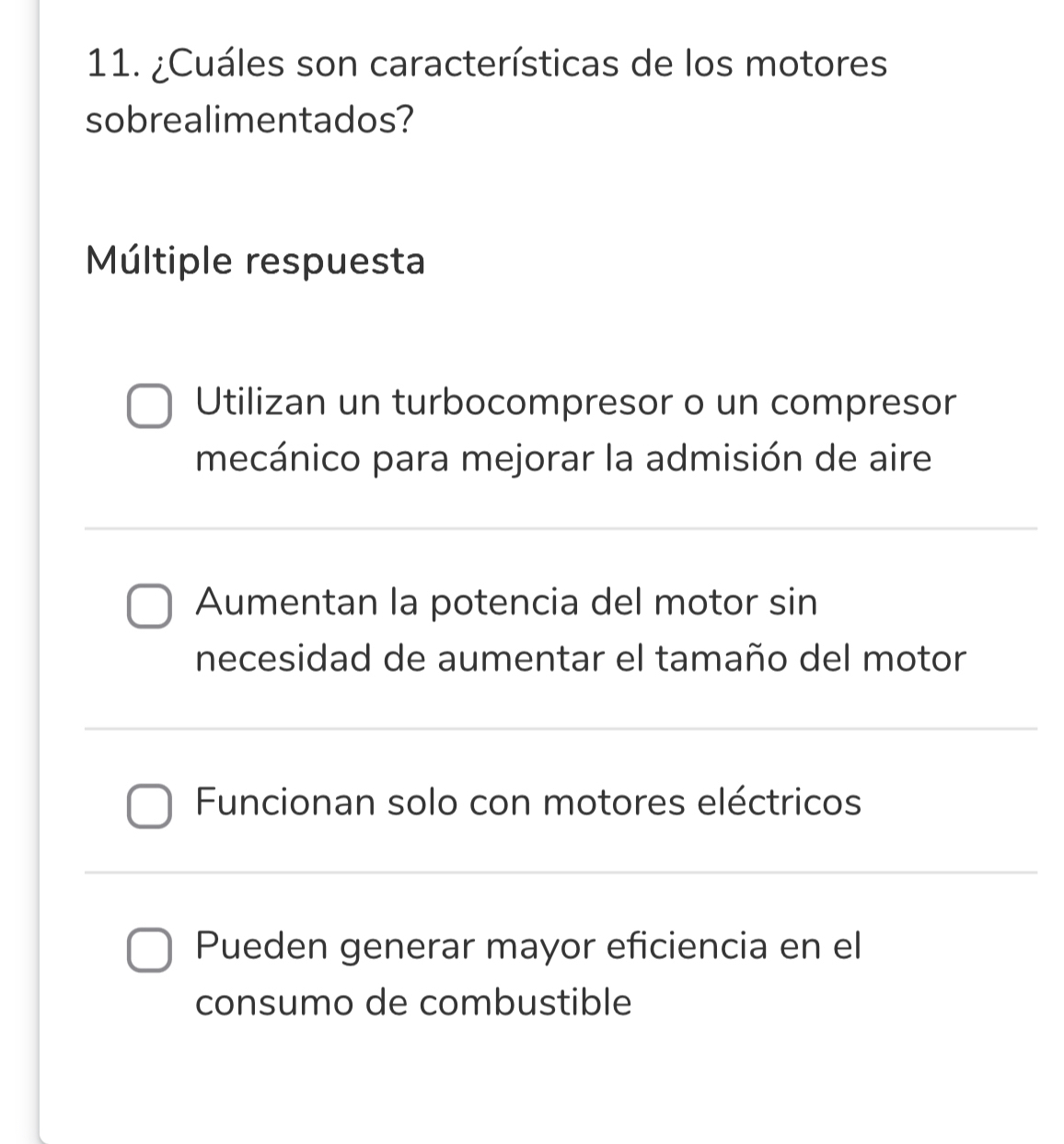Mark 'Pueden generar mayor eficiencia en el consumo' checkbox
Viewport: 1064px width, 1144px height.
pos(148,950)
